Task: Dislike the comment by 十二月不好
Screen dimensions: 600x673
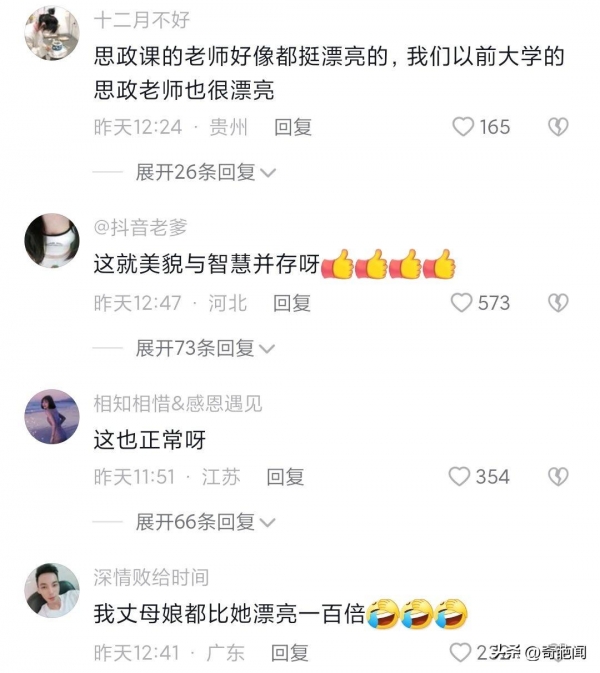Action: coord(558,127)
